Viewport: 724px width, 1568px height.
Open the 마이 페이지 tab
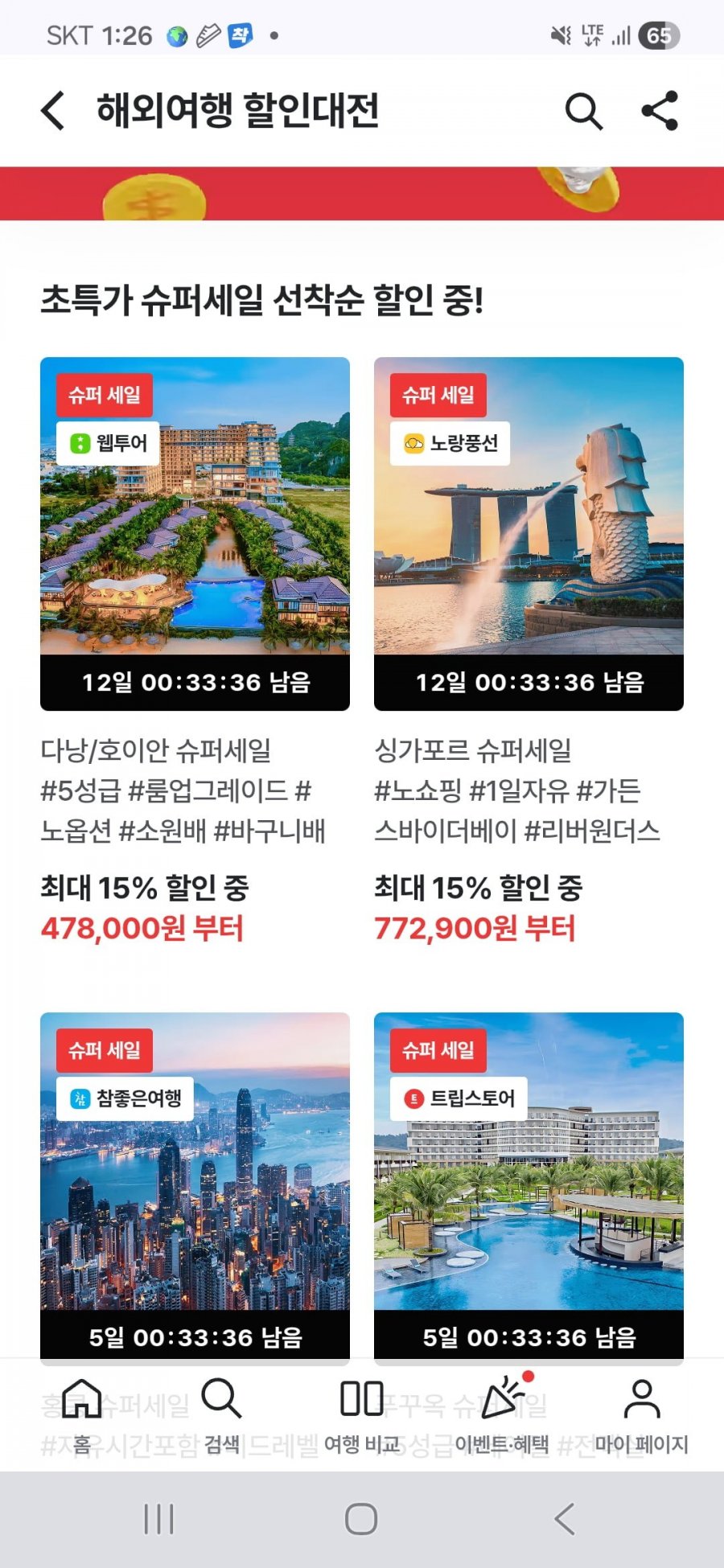(x=641, y=1415)
